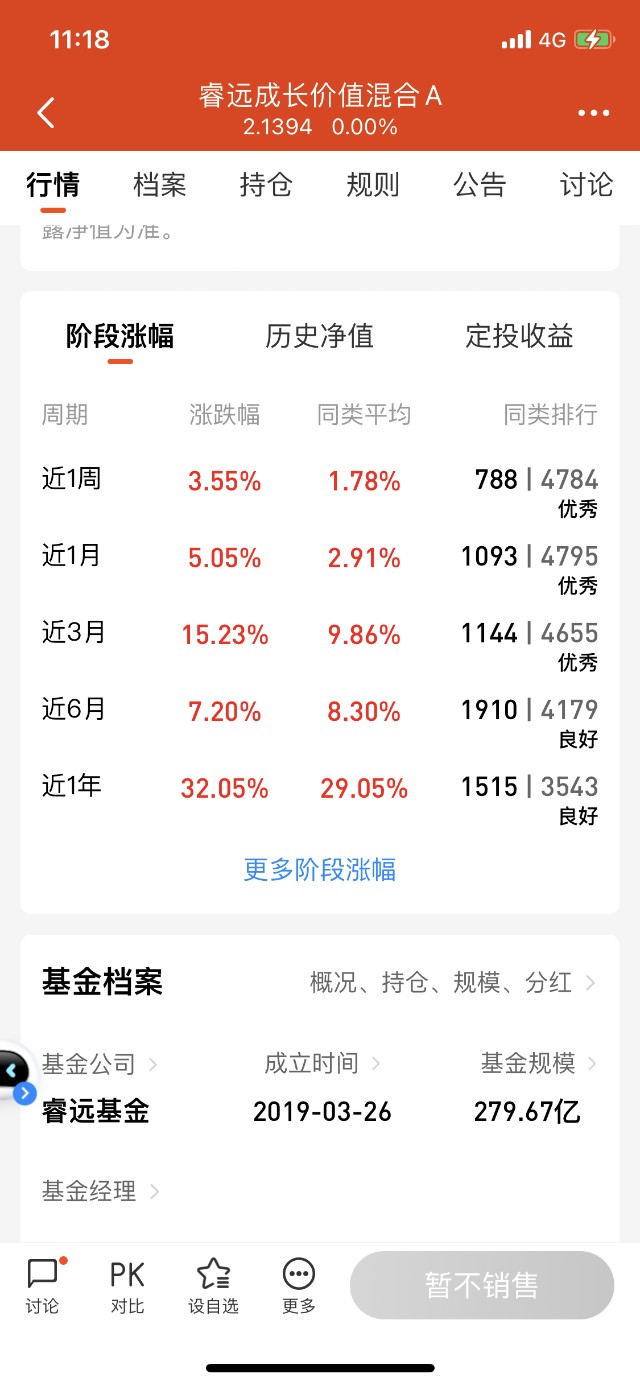Switch to the 讨论 top tab
This screenshot has height=1386, width=640.
point(586,185)
